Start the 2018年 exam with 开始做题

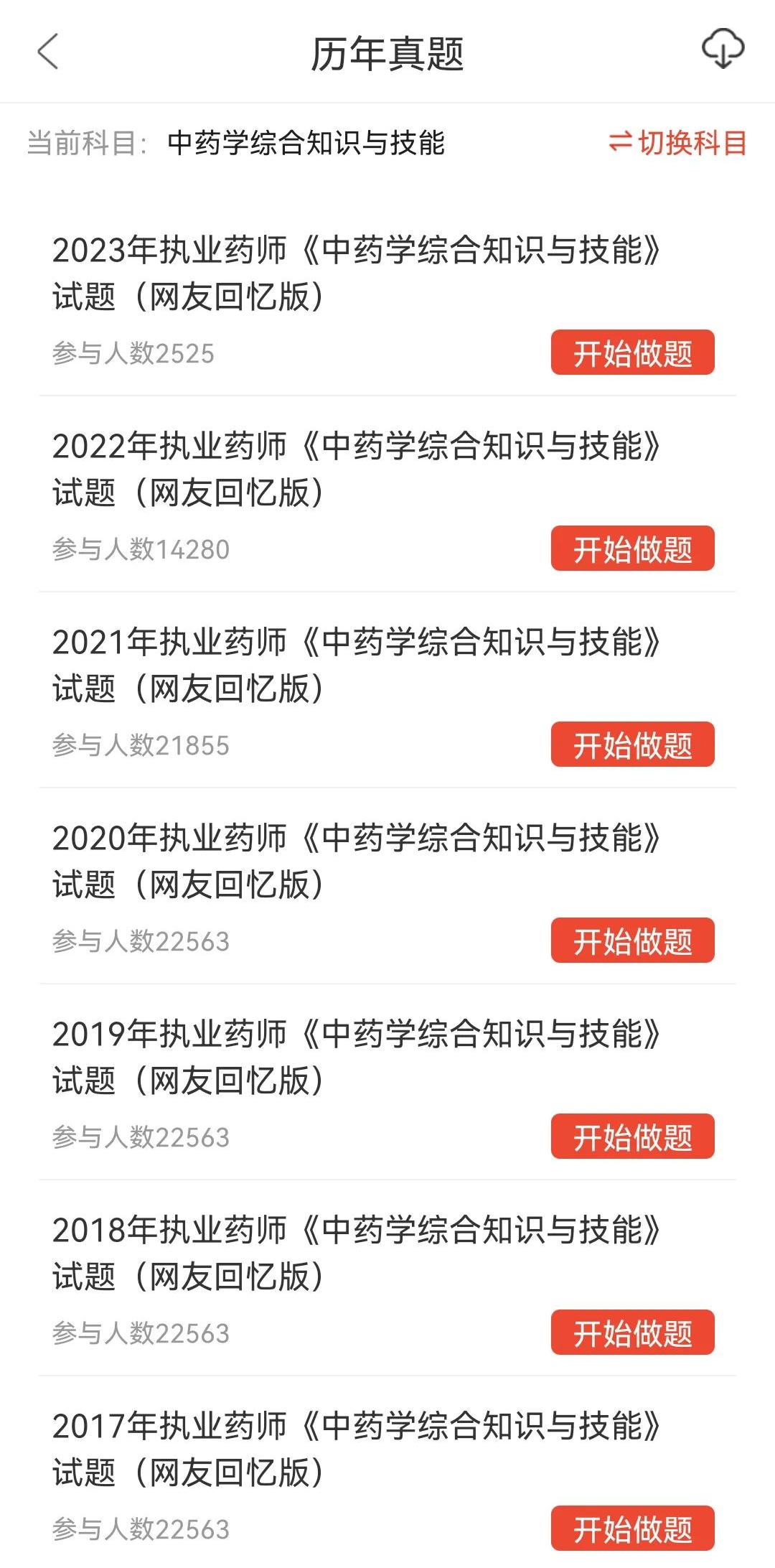click(632, 1333)
